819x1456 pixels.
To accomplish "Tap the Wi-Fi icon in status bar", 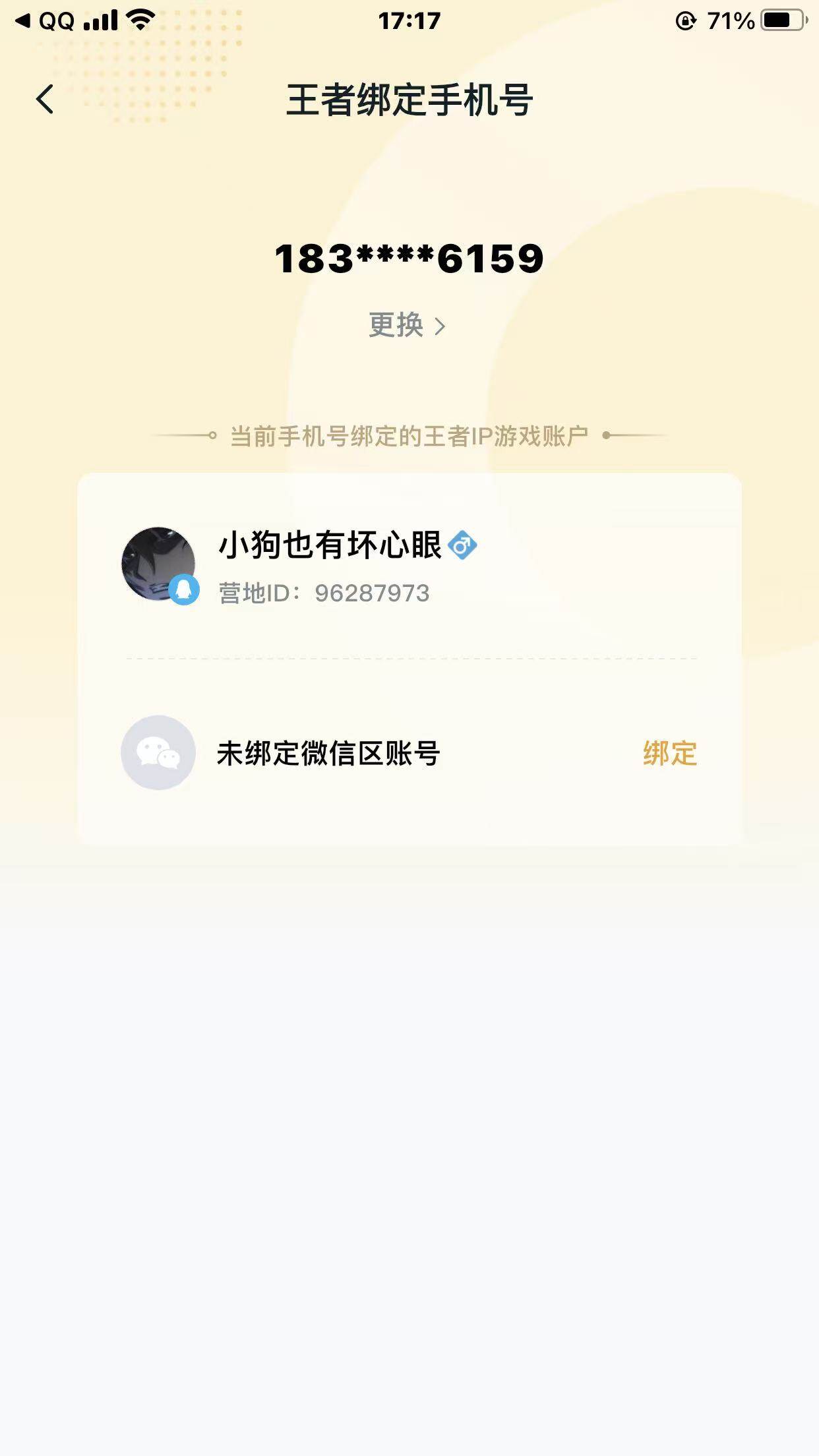I will (138, 20).
